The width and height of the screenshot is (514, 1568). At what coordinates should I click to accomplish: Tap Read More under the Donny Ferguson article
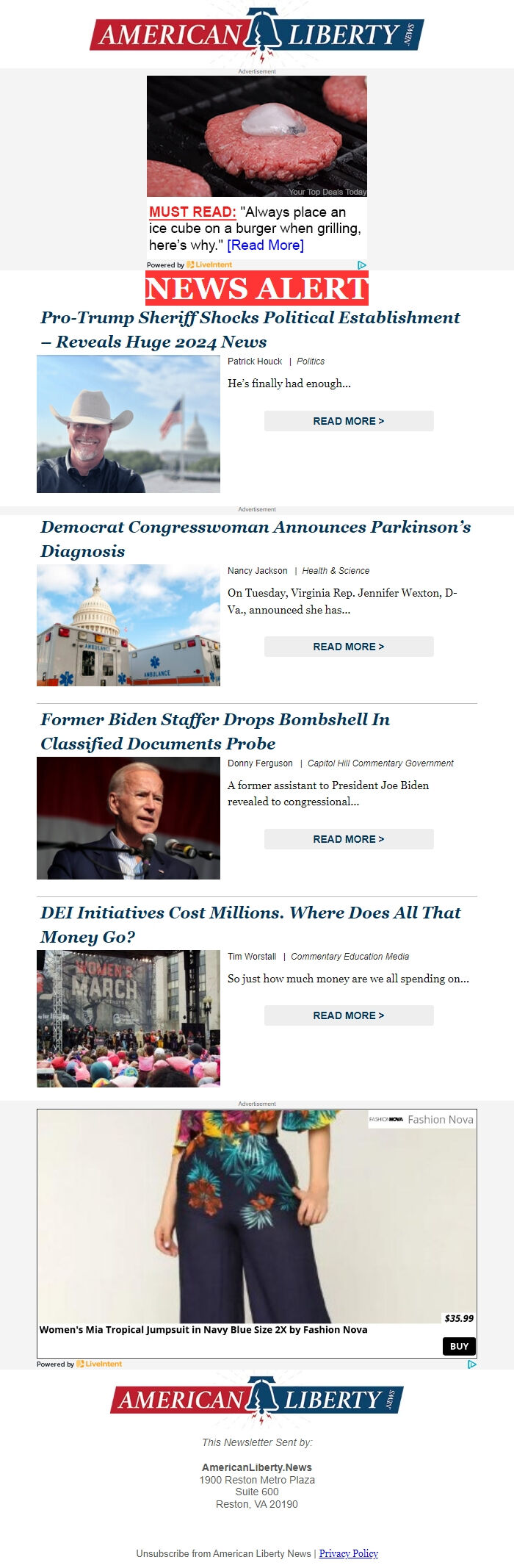(x=348, y=839)
